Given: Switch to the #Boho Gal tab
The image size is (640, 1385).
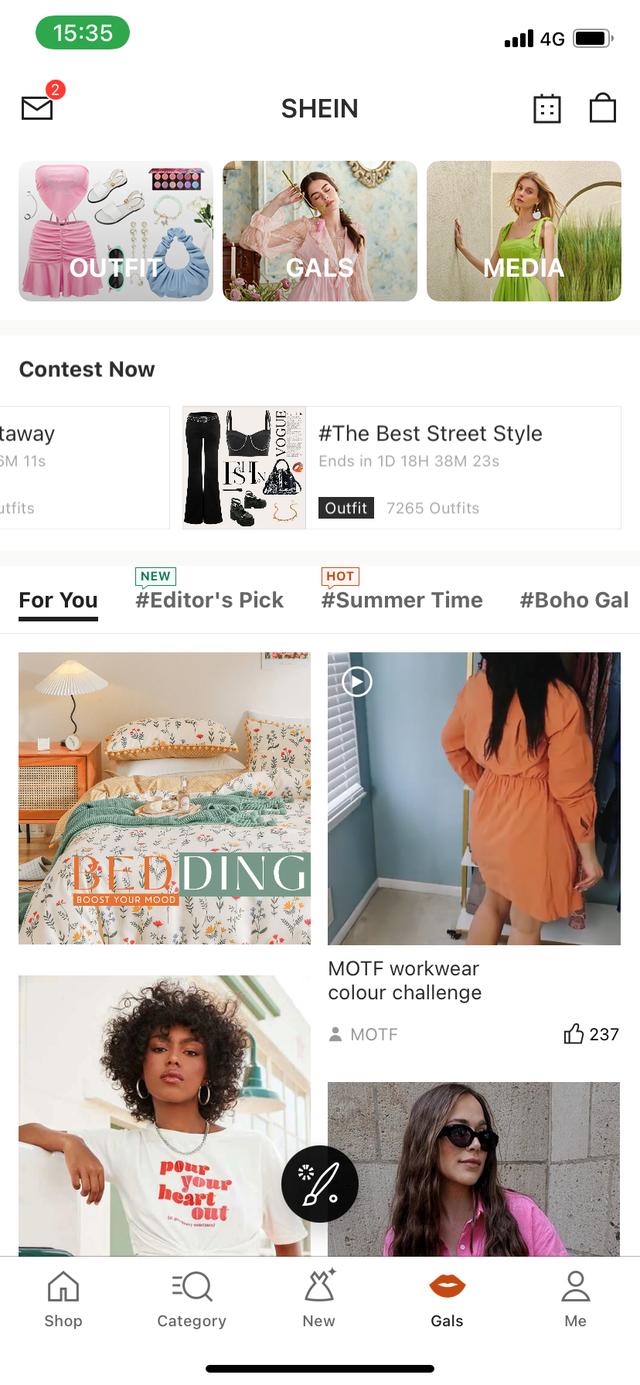Looking at the screenshot, I should (574, 600).
